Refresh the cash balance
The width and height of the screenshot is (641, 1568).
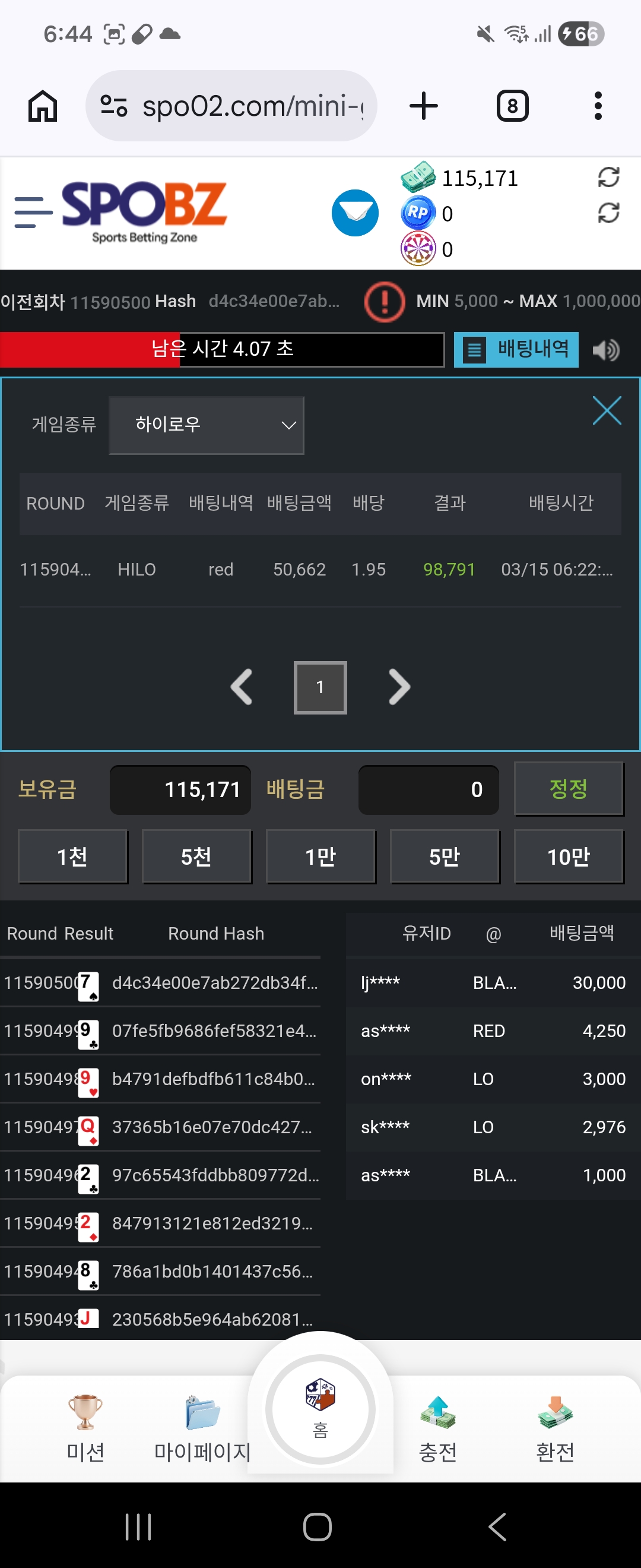pyautogui.click(x=608, y=177)
